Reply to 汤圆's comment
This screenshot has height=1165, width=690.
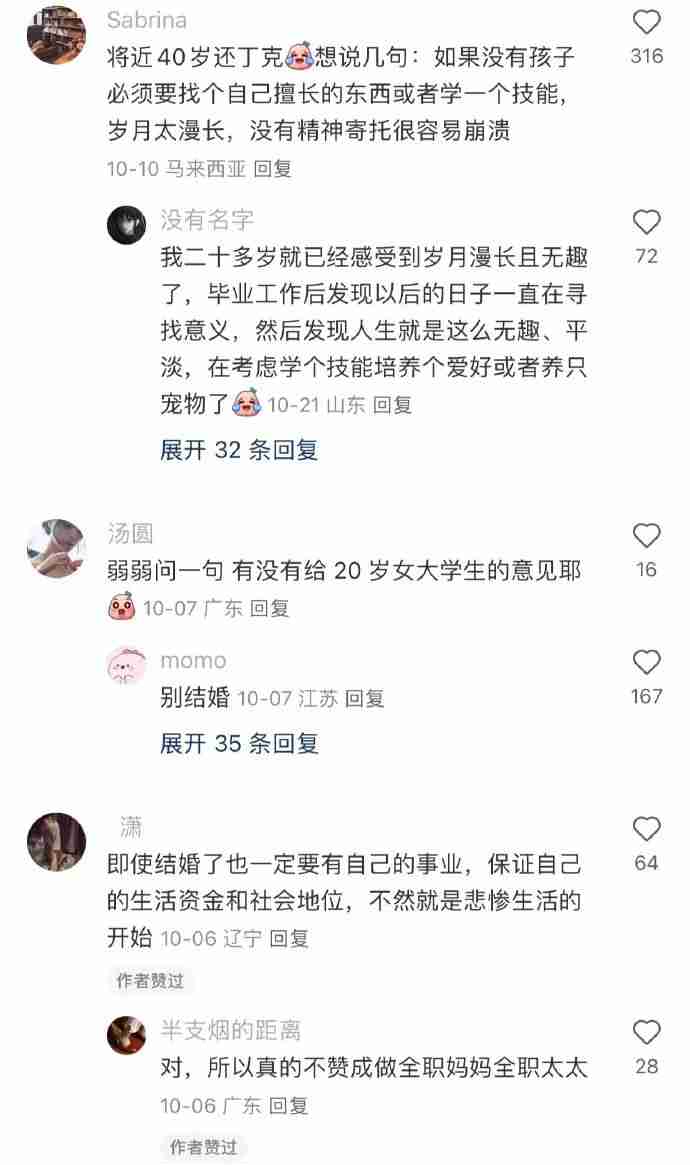coord(269,608)
